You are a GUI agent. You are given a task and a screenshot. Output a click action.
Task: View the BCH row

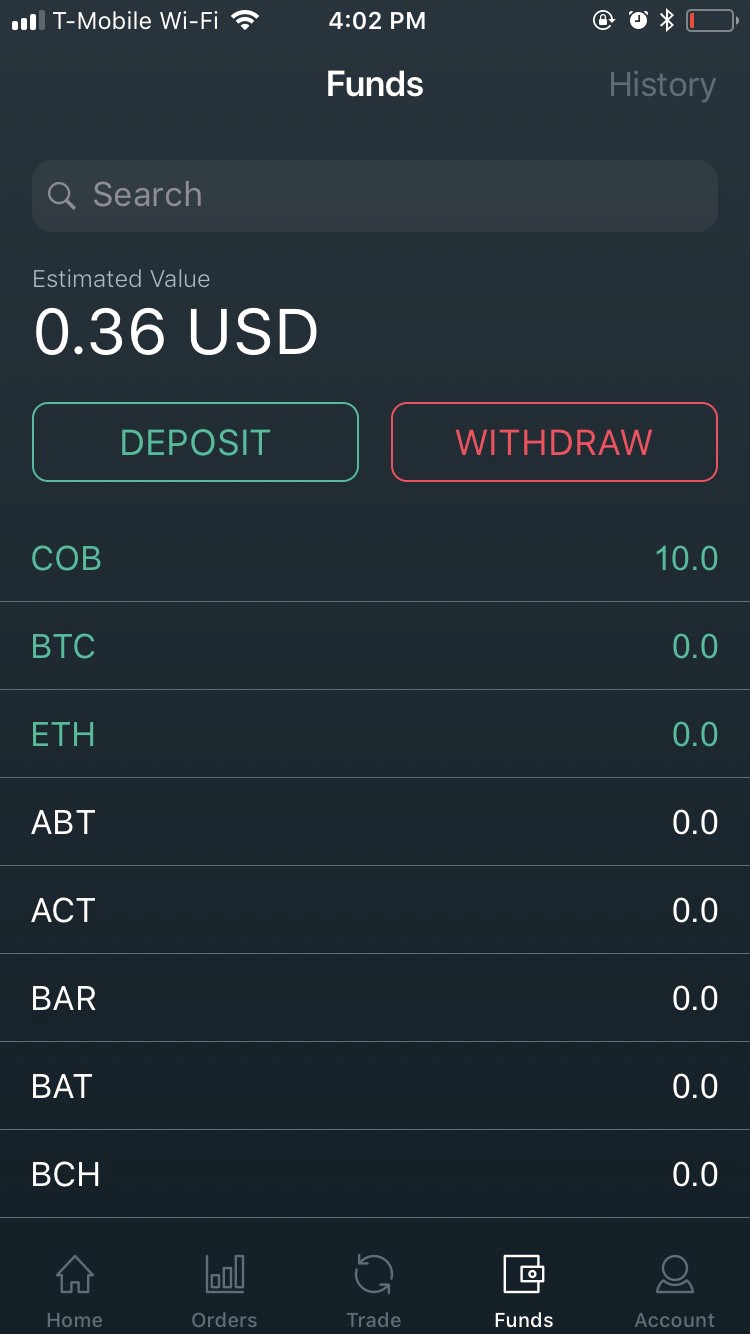click(375, 1174)
